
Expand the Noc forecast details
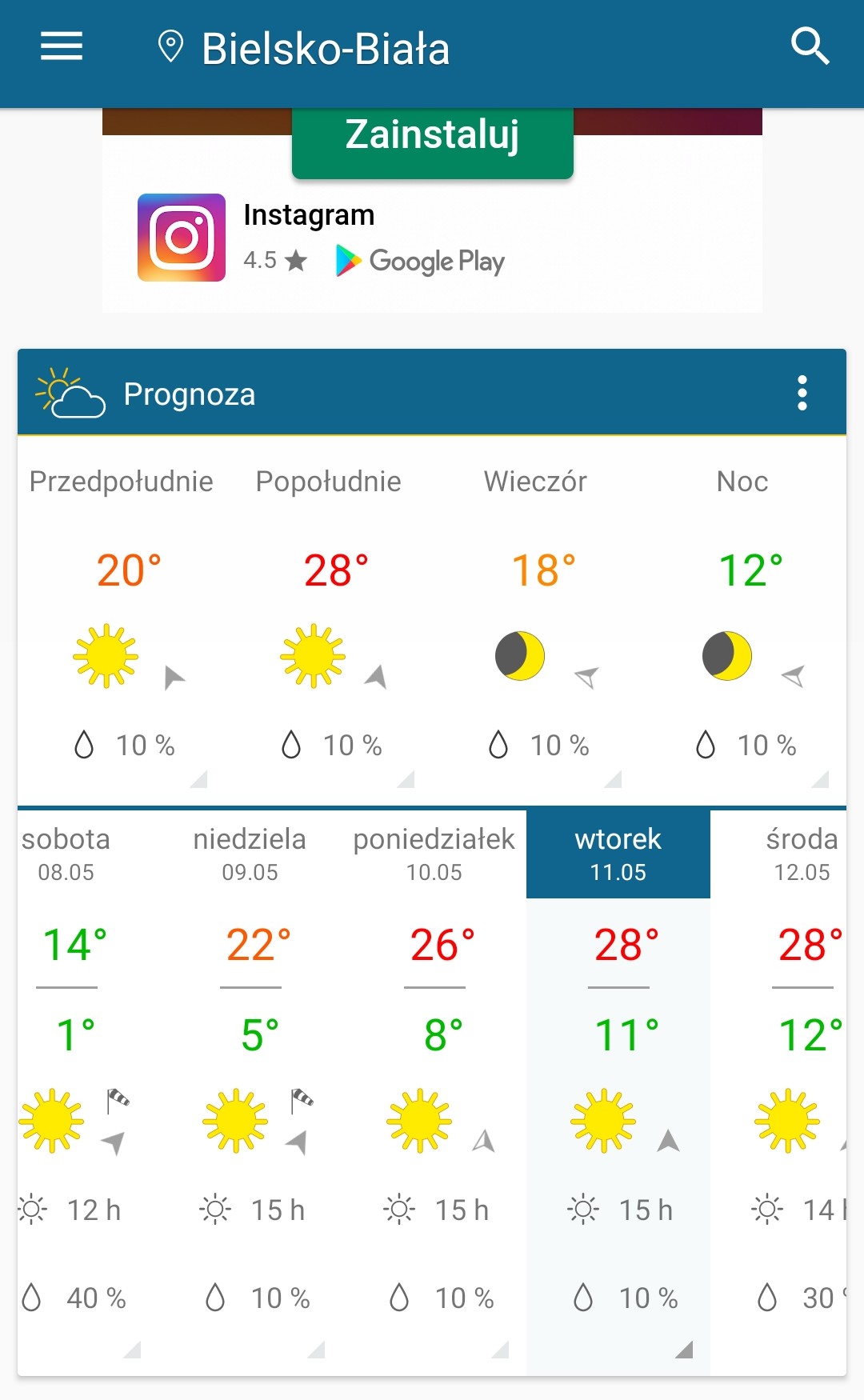click(x=742, y=621)
